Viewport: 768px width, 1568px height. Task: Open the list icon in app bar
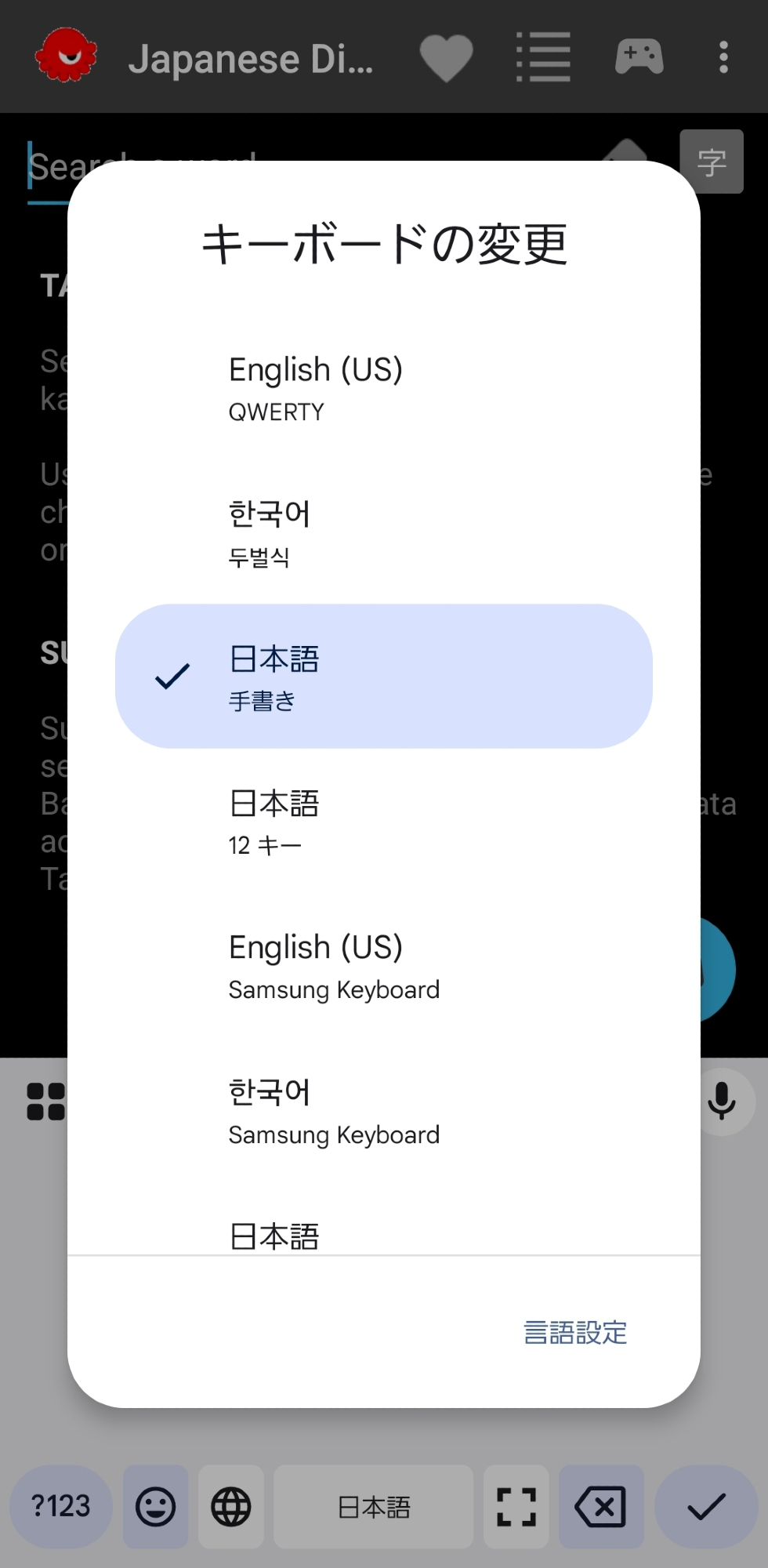pos(543,58)
